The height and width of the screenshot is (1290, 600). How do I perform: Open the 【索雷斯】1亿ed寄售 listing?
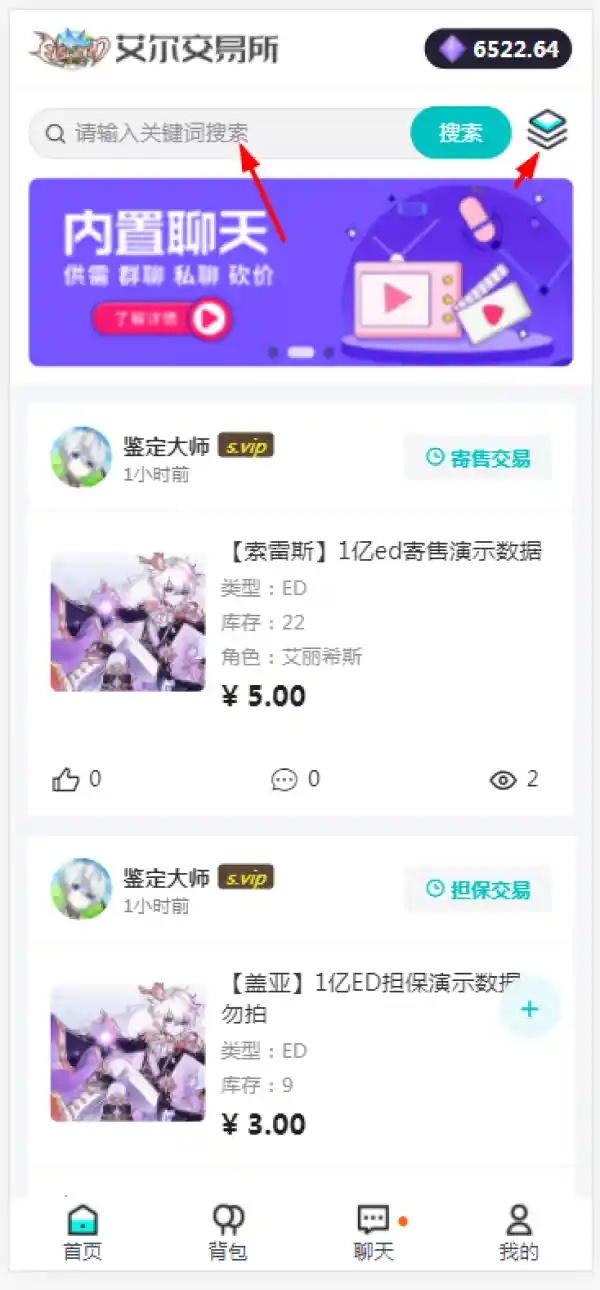click(x=381, y=551)
